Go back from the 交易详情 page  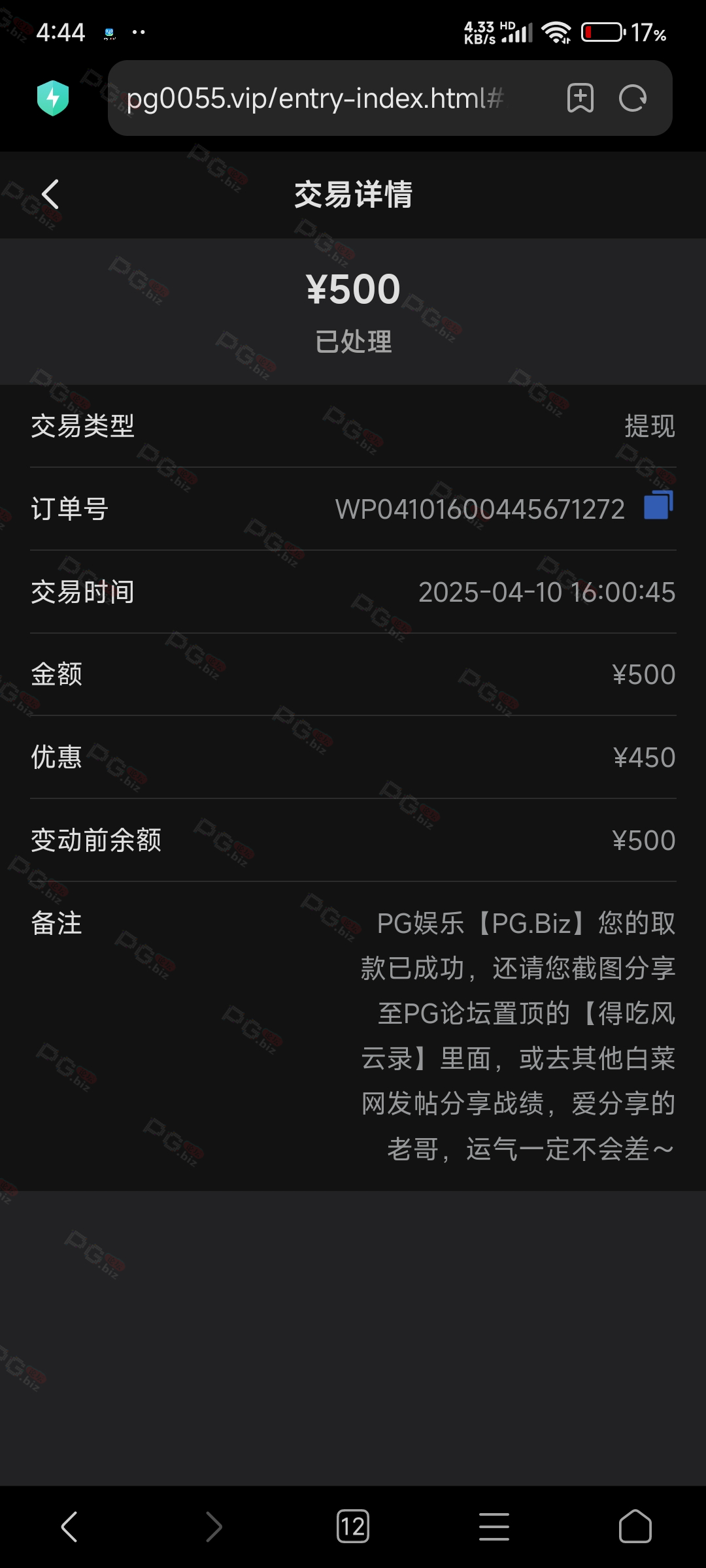point(50,194)
